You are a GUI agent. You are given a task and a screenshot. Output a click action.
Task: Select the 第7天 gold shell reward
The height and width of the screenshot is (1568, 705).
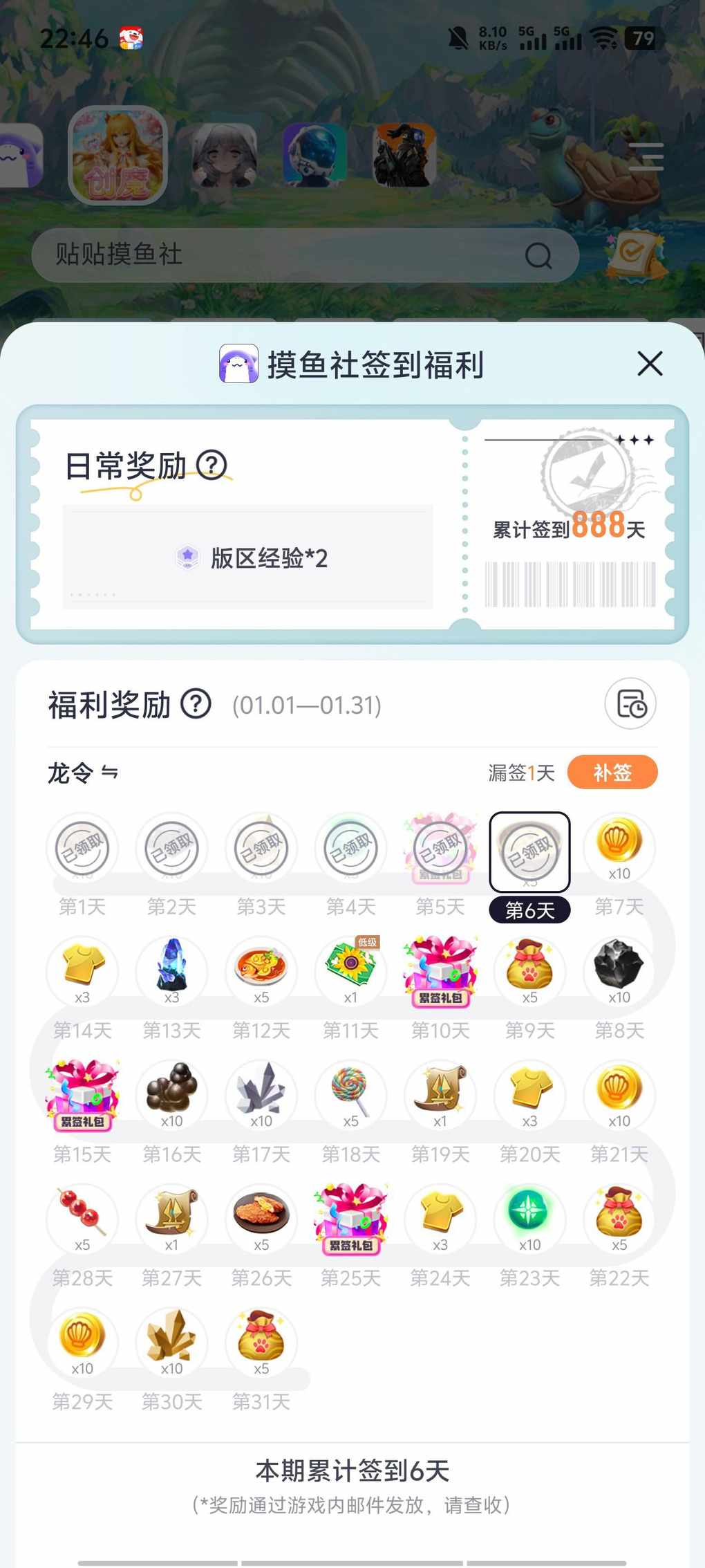coord(619,848)
